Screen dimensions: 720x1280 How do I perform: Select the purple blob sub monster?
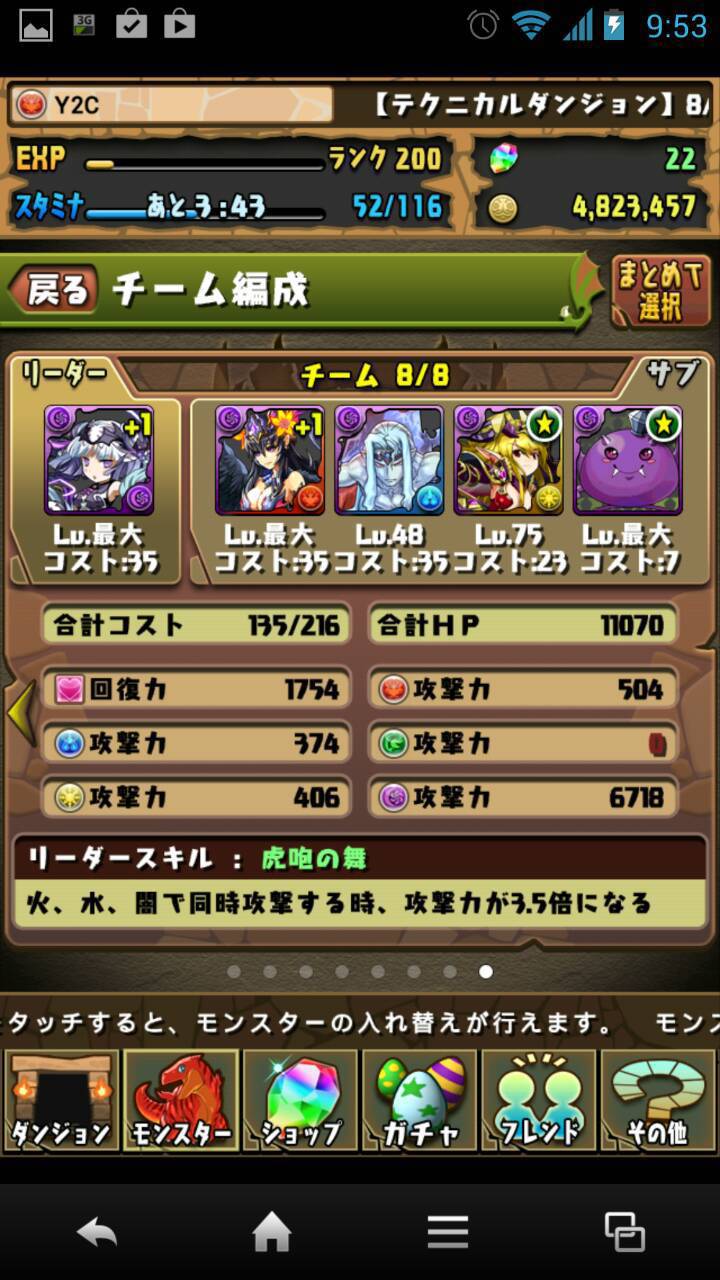[627, 460]
